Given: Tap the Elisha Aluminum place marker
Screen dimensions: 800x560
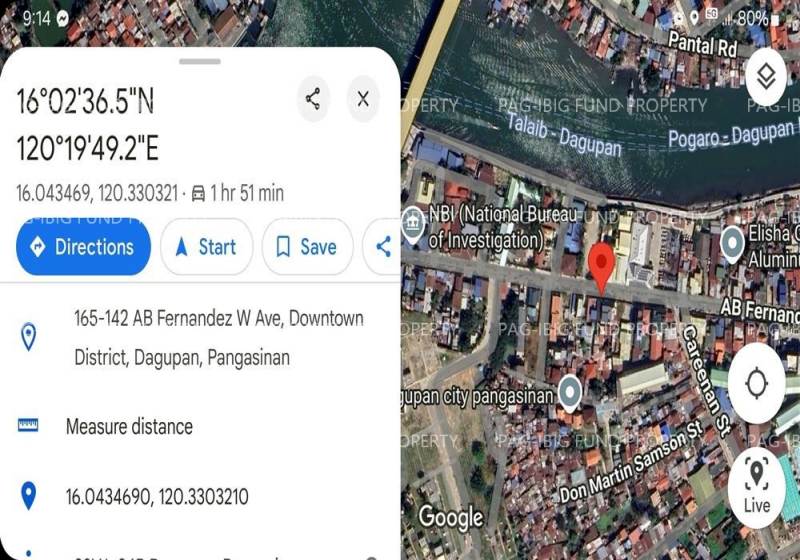Looking at the screenshot, I should (x=732, y=240).
